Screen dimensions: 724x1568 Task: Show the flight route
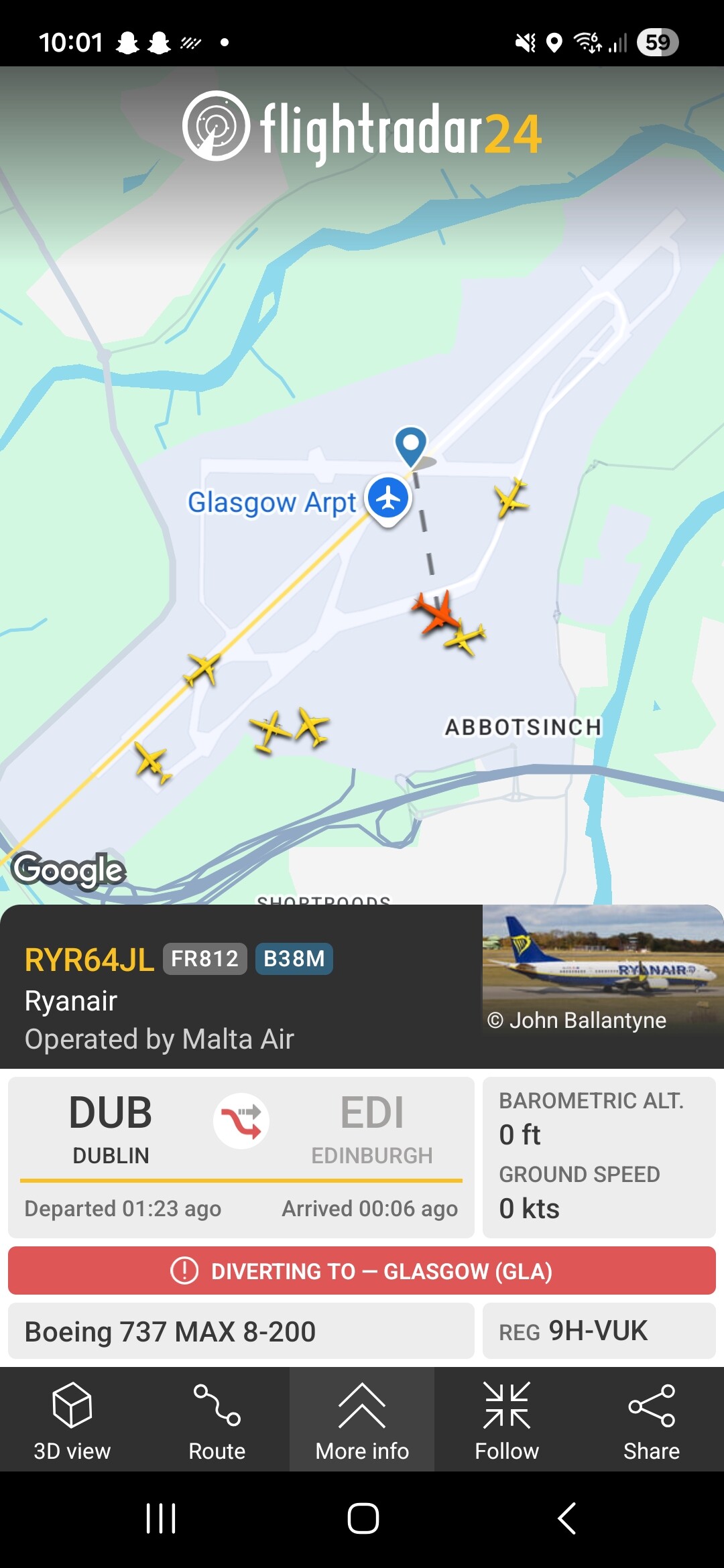(x=217, y=1421)
